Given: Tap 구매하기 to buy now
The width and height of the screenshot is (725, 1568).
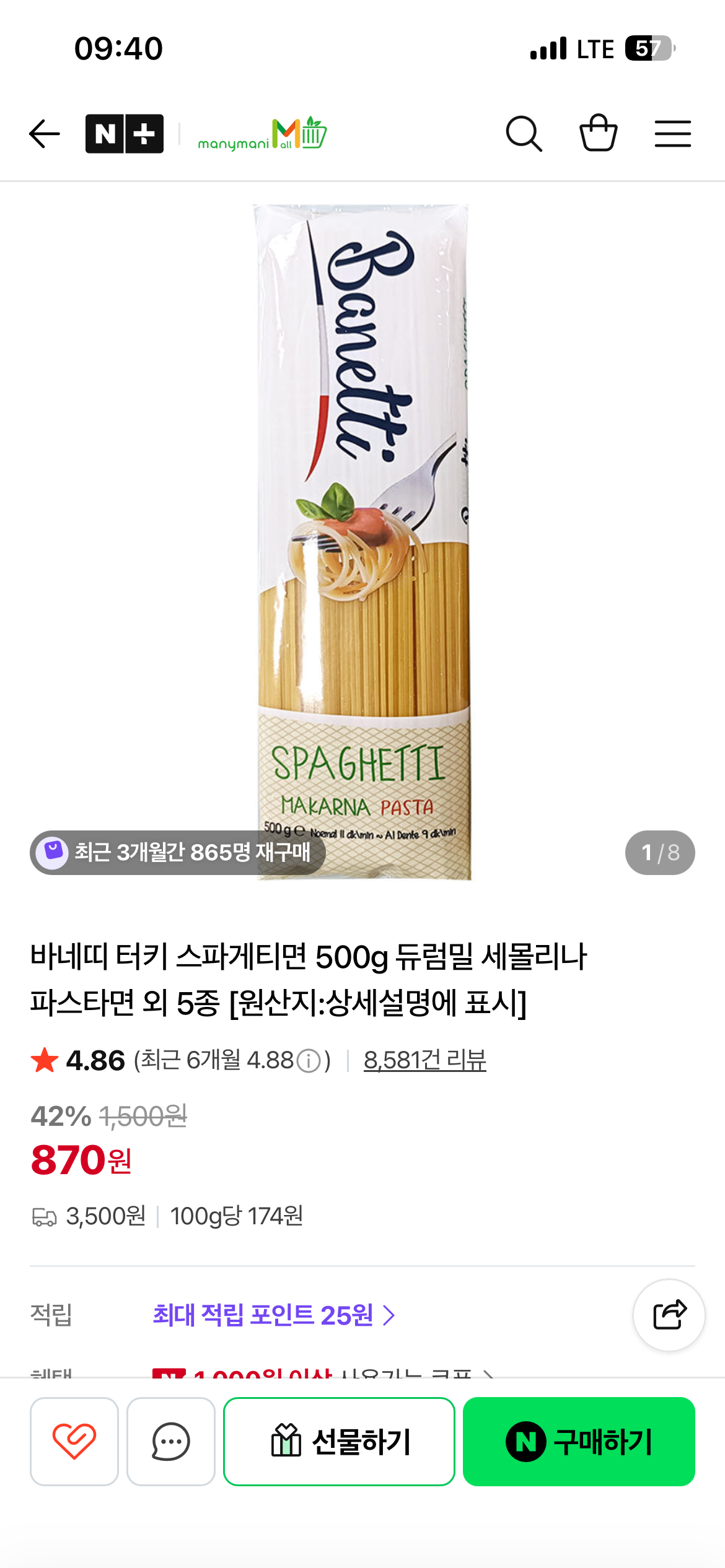Looking at the screenshot, I should click(x=579, y=1441).
